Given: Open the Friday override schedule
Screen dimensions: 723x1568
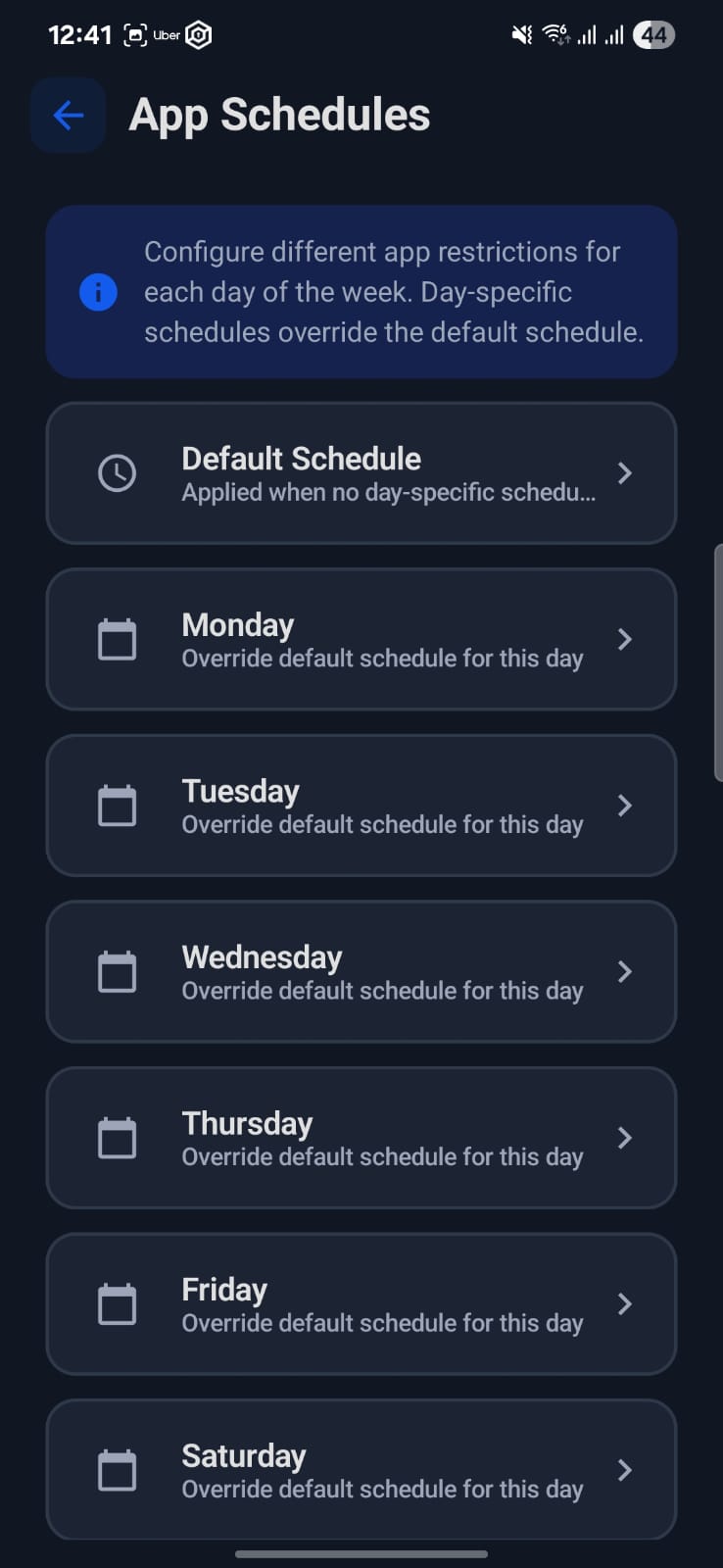Looking at the screenshot, I should pyautogui.click(x=361, y=1303).
